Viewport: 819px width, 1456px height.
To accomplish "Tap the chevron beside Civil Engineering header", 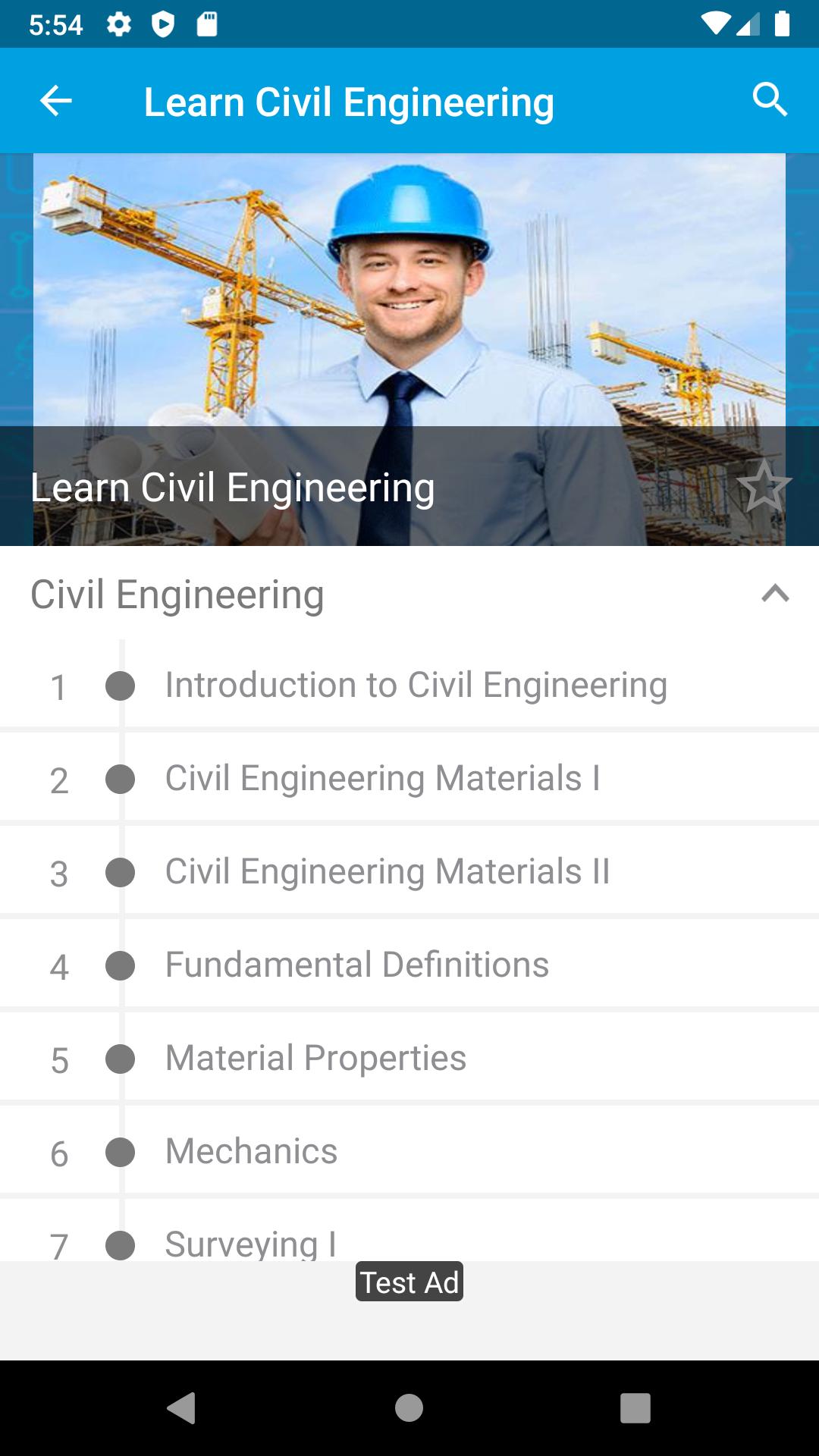I will click(774, 595).
